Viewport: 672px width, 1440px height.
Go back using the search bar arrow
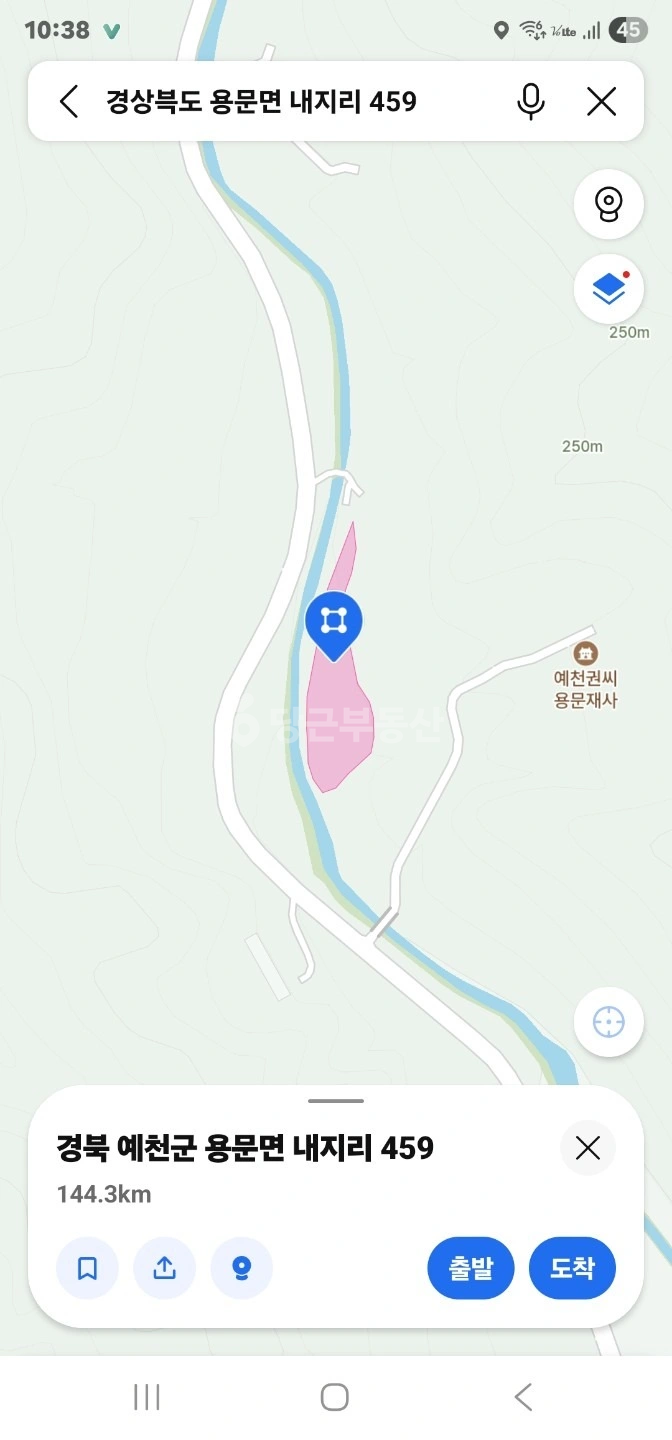point(68,101)
